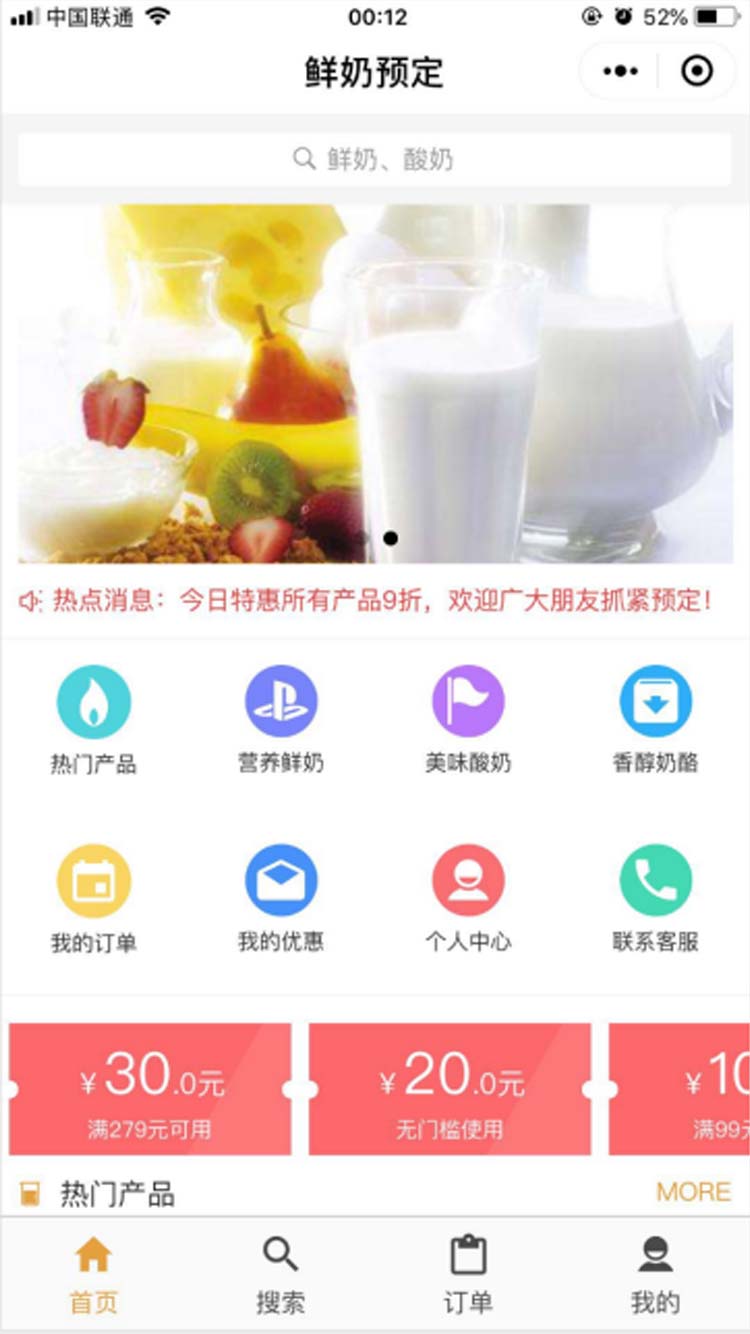This screenshot has height=1334, width=750.
Task: Open 我的订单 orders calendar icon
Action: [x=94, y=880]
